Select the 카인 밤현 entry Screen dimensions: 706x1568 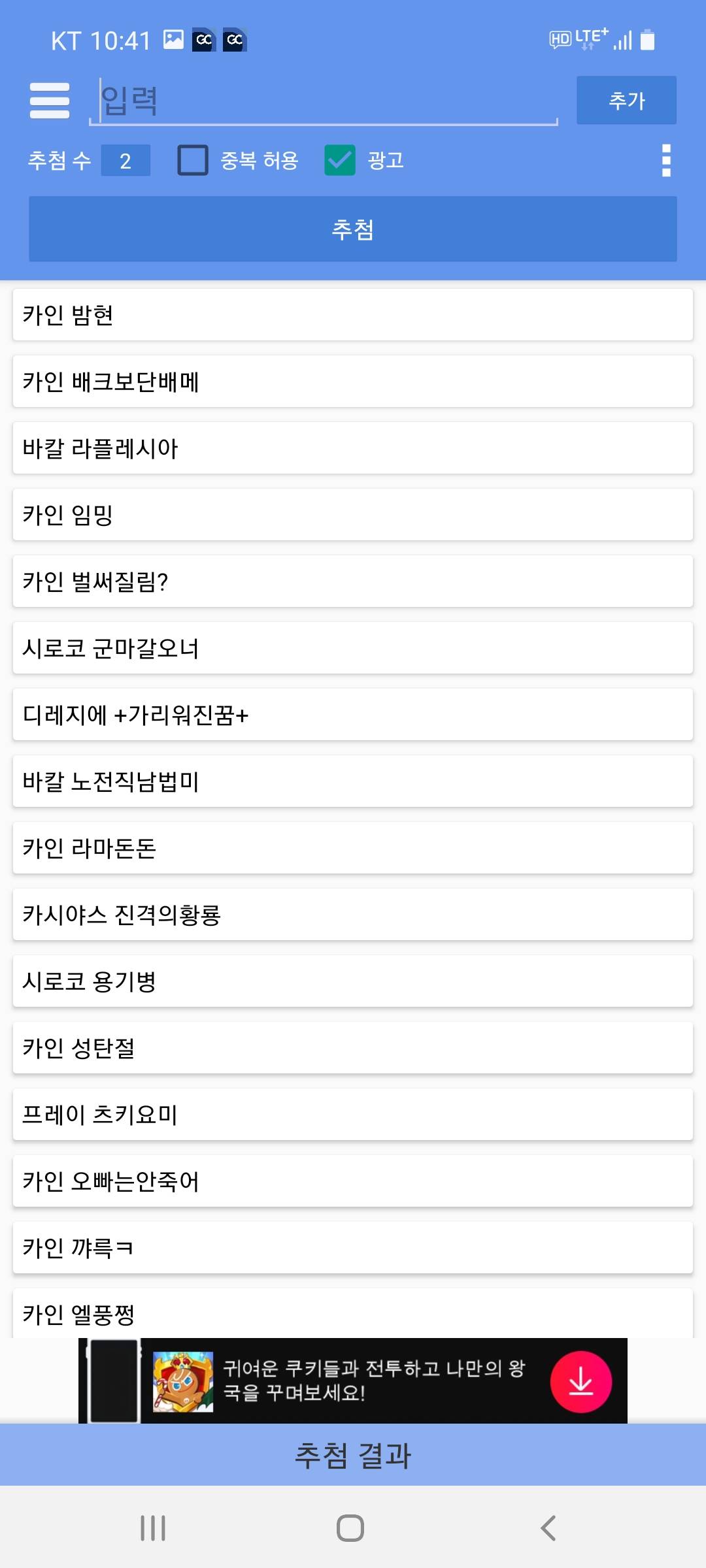tap(353, 315)
